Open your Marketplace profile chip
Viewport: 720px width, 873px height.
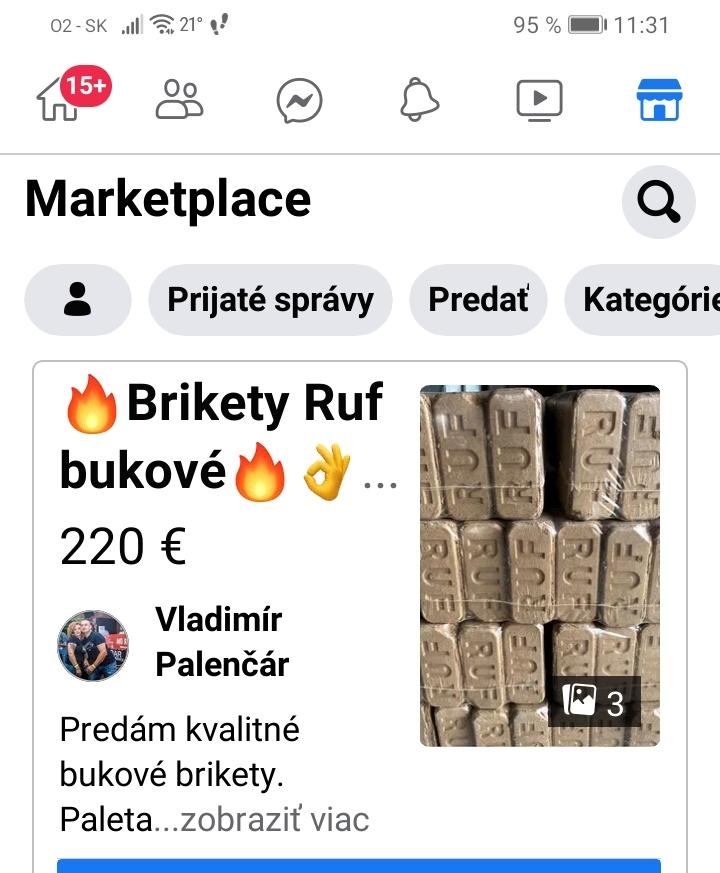pyautogui.click(x=78, y=299)
